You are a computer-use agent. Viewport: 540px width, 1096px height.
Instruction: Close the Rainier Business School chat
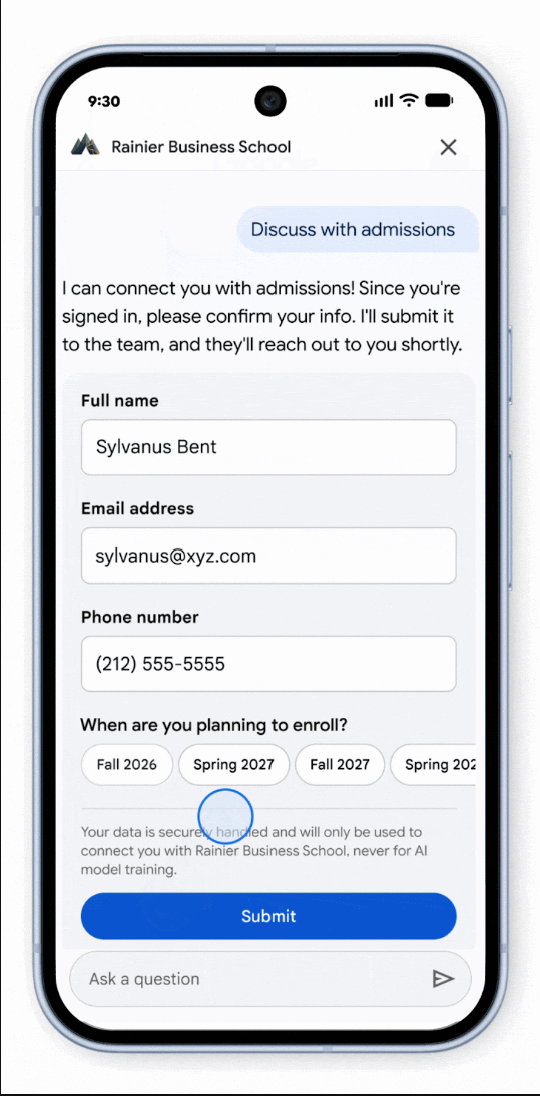click(x=448, y=147)
